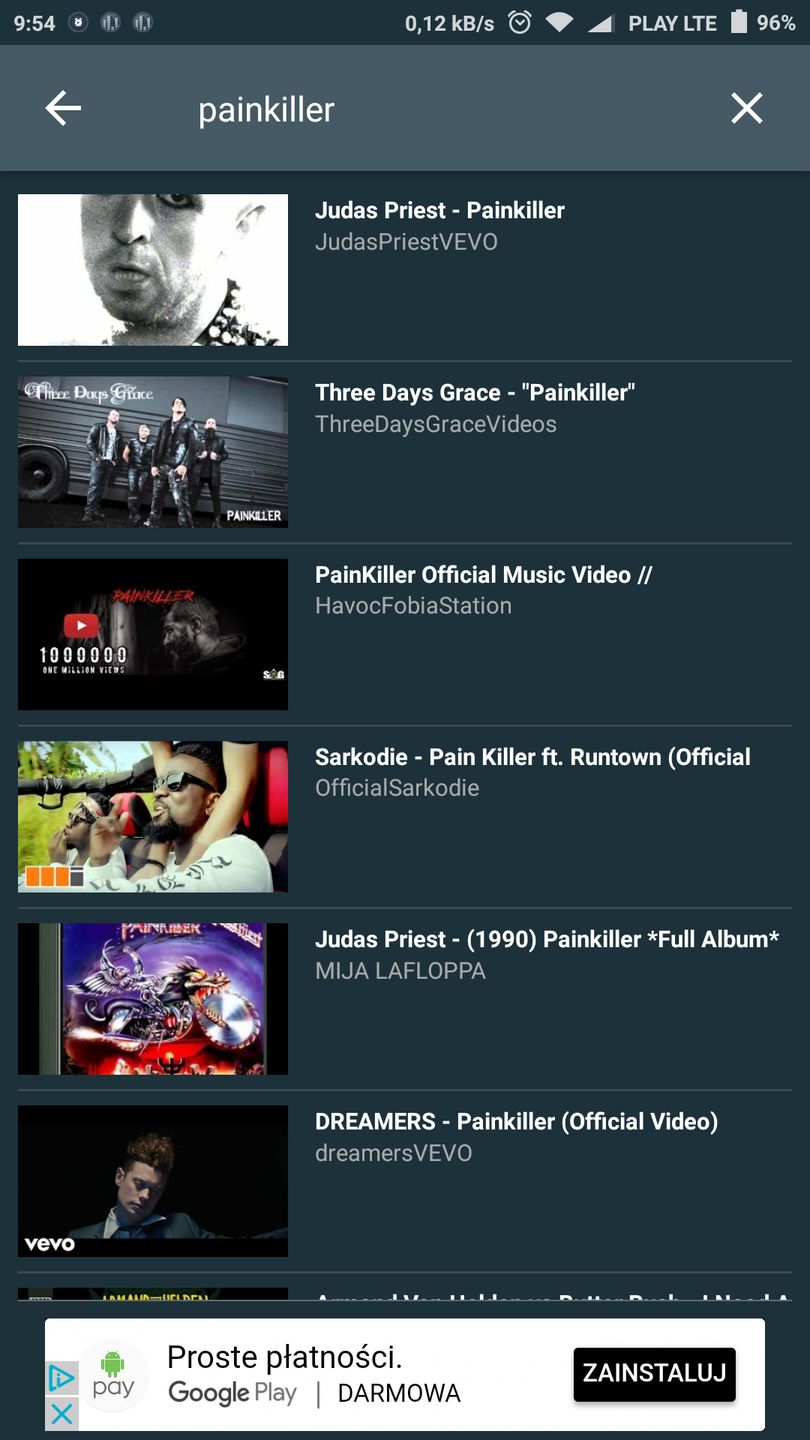Clear the painkiller search text
This screenshot has width=810, height=1440.
(x=746, y=108)
